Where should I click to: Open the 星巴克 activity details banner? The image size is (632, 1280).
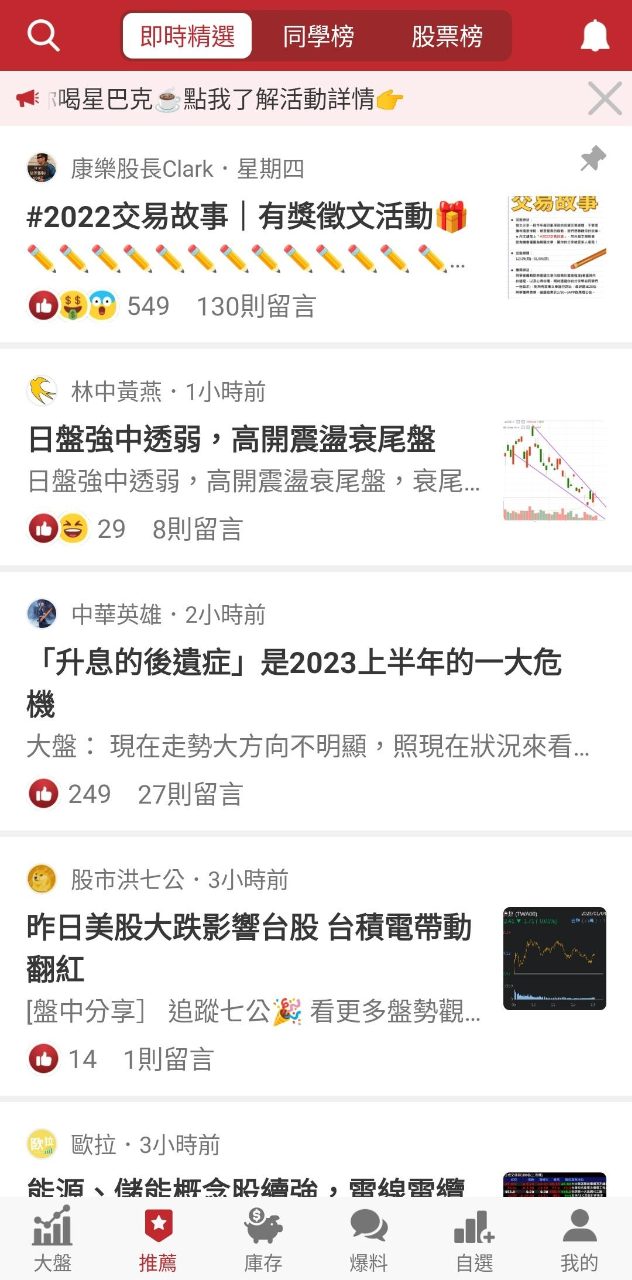tap(230, 99)
